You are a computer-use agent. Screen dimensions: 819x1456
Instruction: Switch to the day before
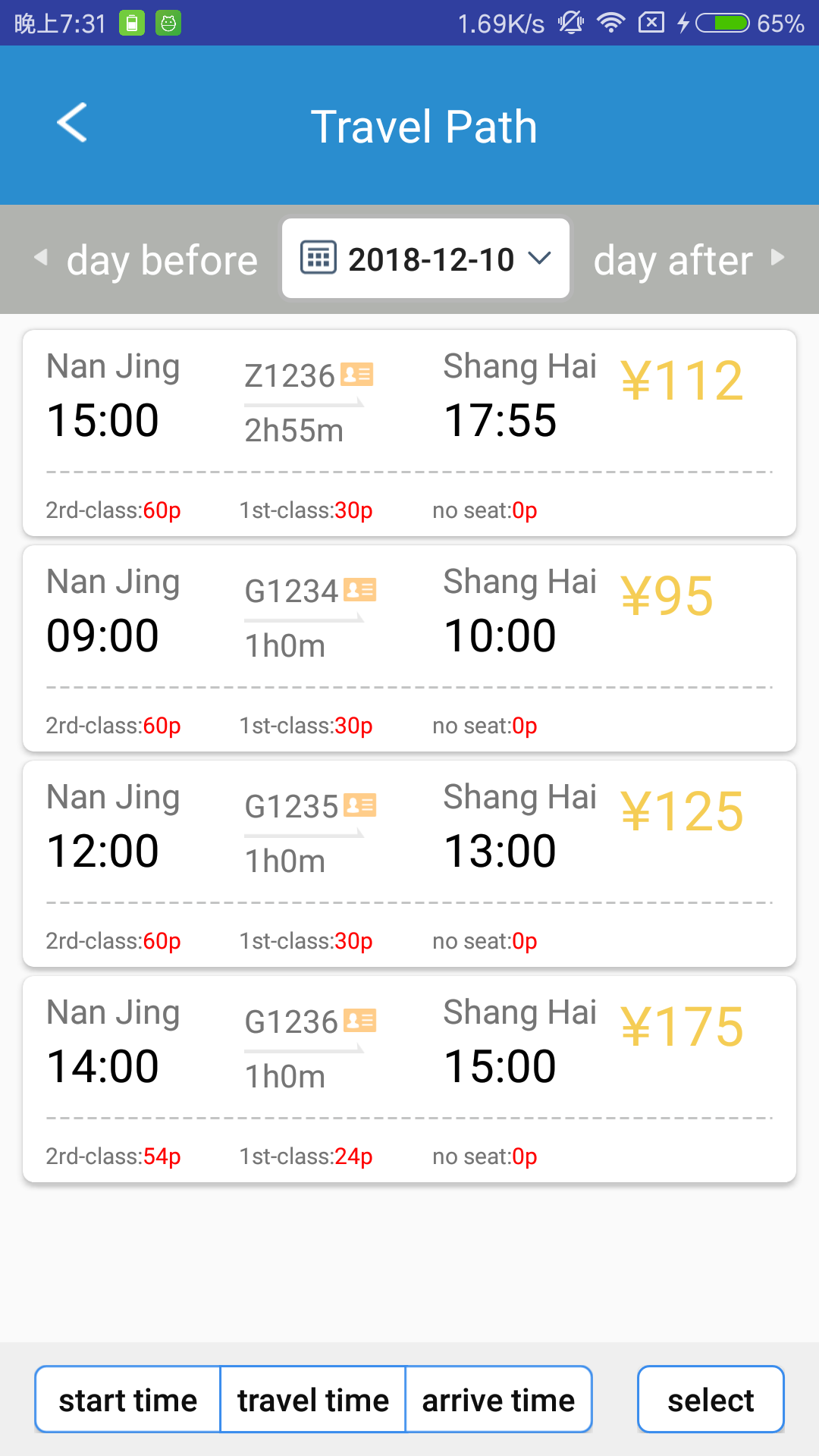point(148,260)
